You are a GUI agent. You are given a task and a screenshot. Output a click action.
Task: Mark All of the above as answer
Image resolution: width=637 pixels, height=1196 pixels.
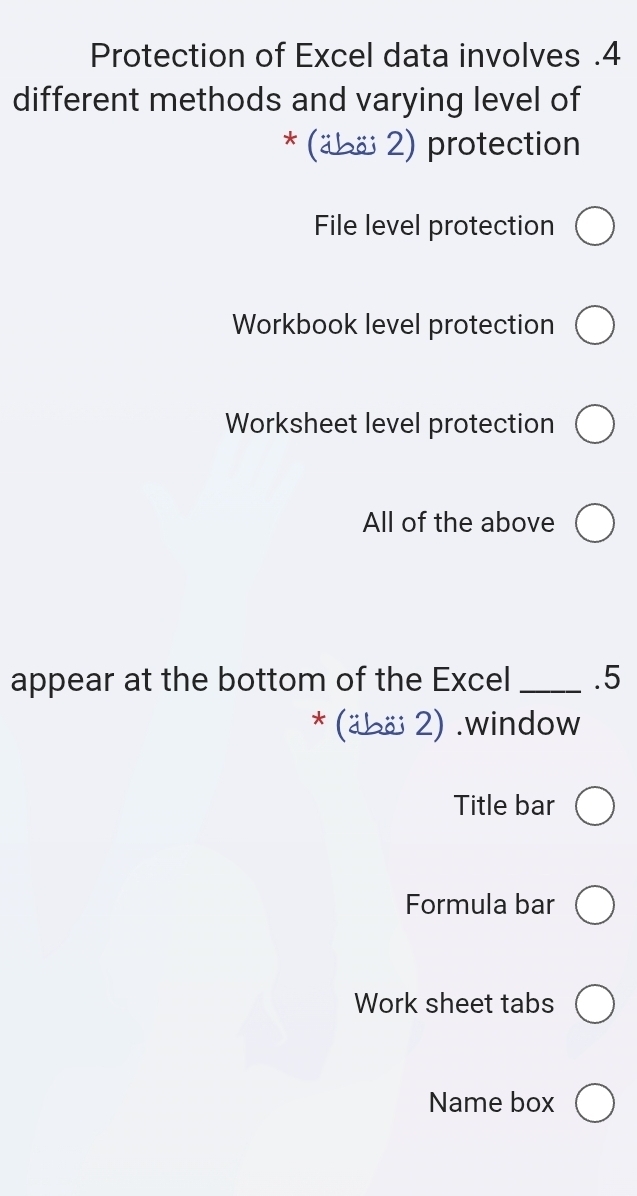click(x=594, y=523)
